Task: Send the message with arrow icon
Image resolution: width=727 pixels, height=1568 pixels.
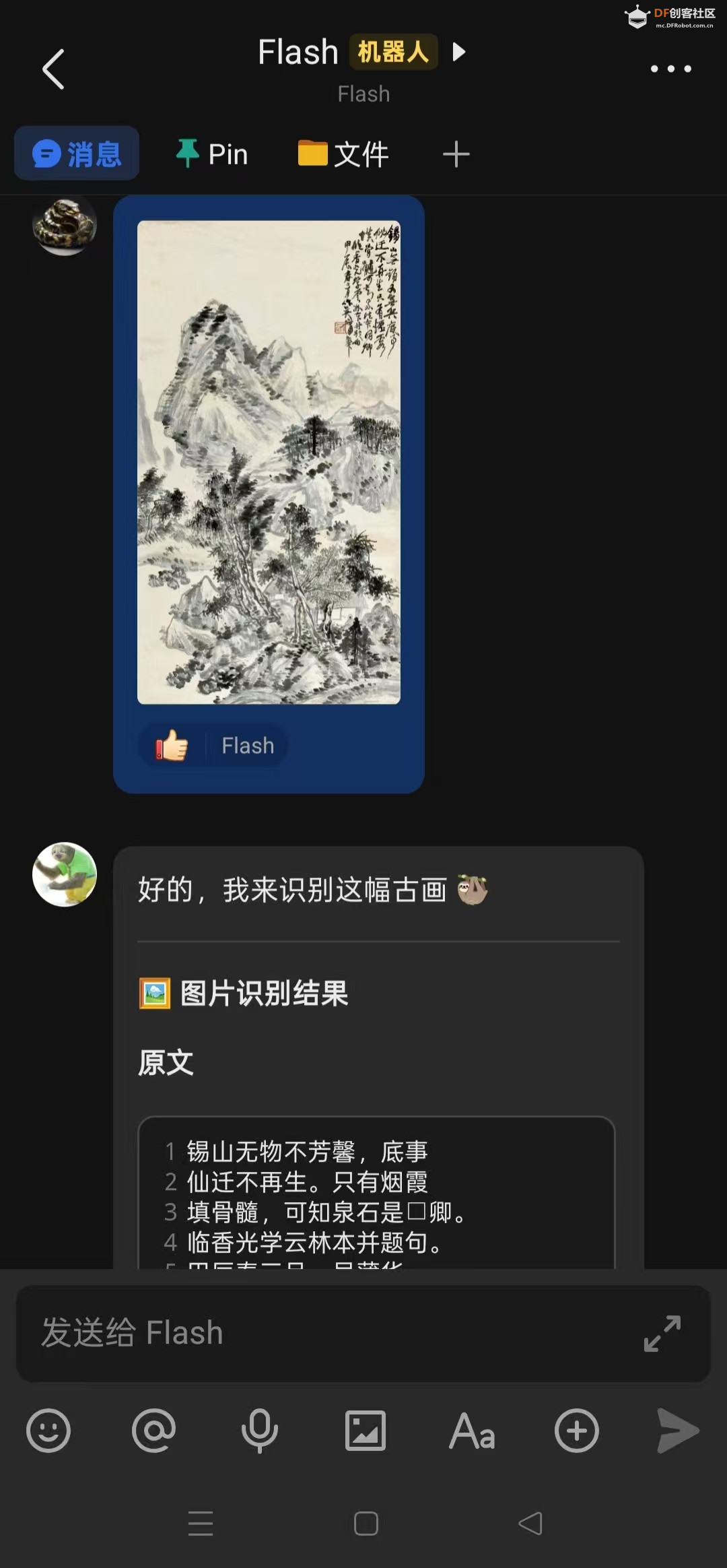Action: point(678,1431)
